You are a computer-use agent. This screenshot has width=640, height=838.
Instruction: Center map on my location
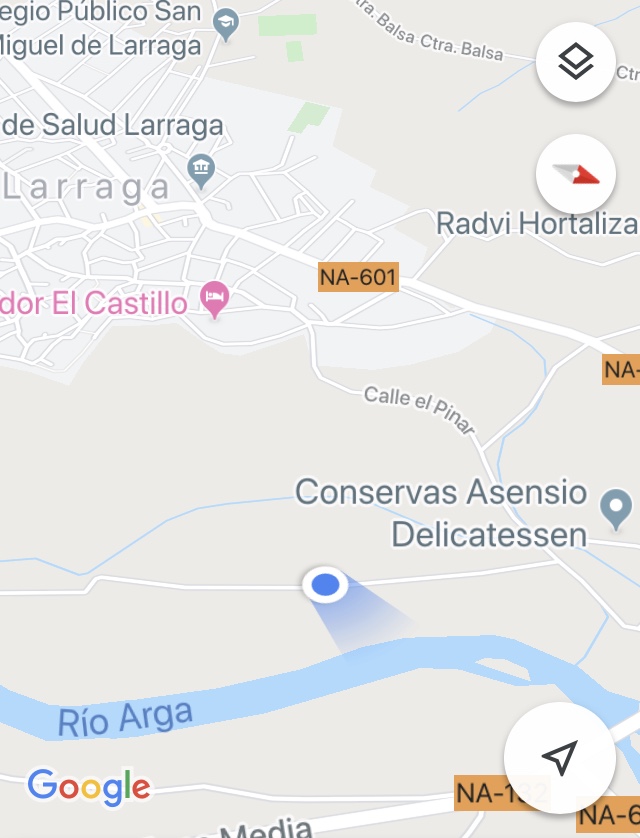[x=559, y=757]
